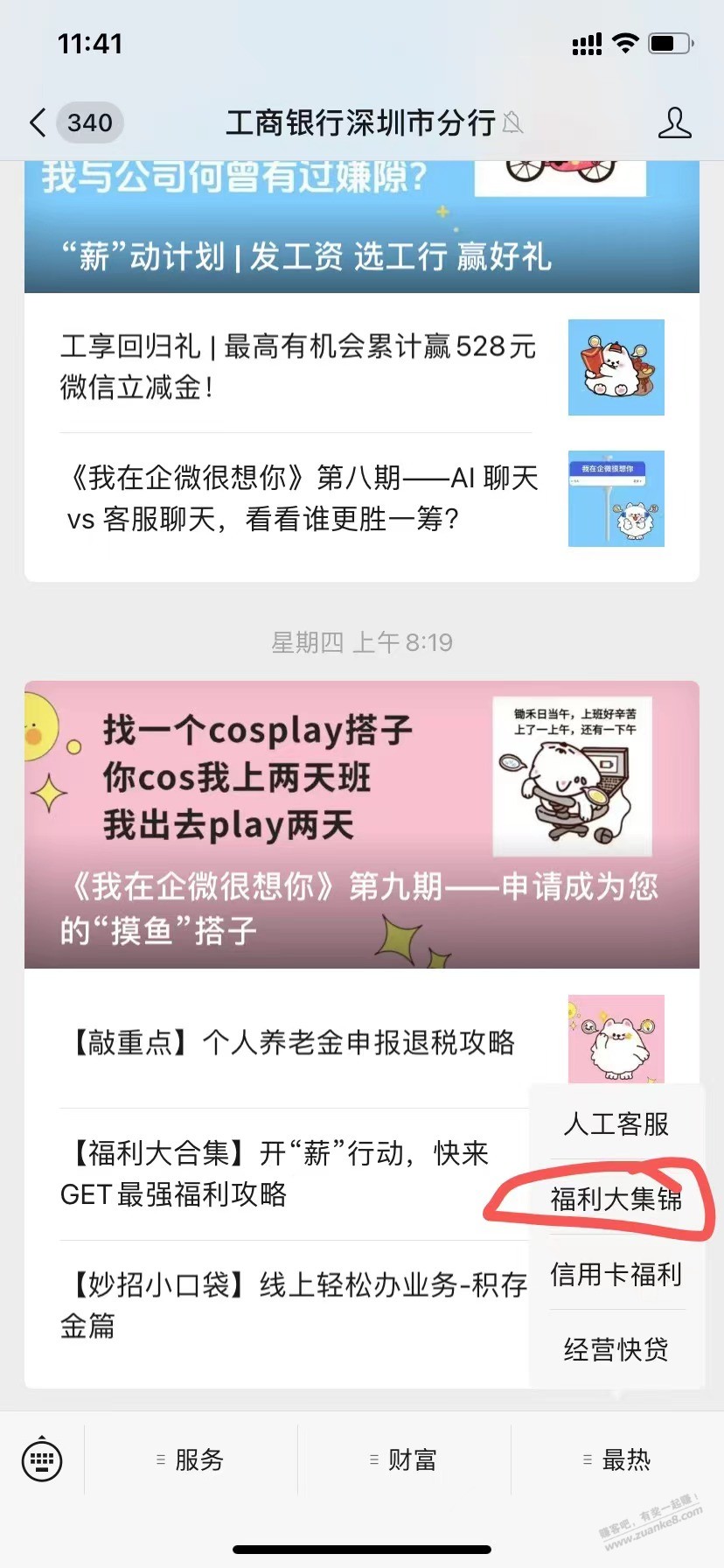This screenshot has height=1568, width=724.
Task: Open 个人养老金申报退税攻略 article
Action: (x=293, y=1042)
